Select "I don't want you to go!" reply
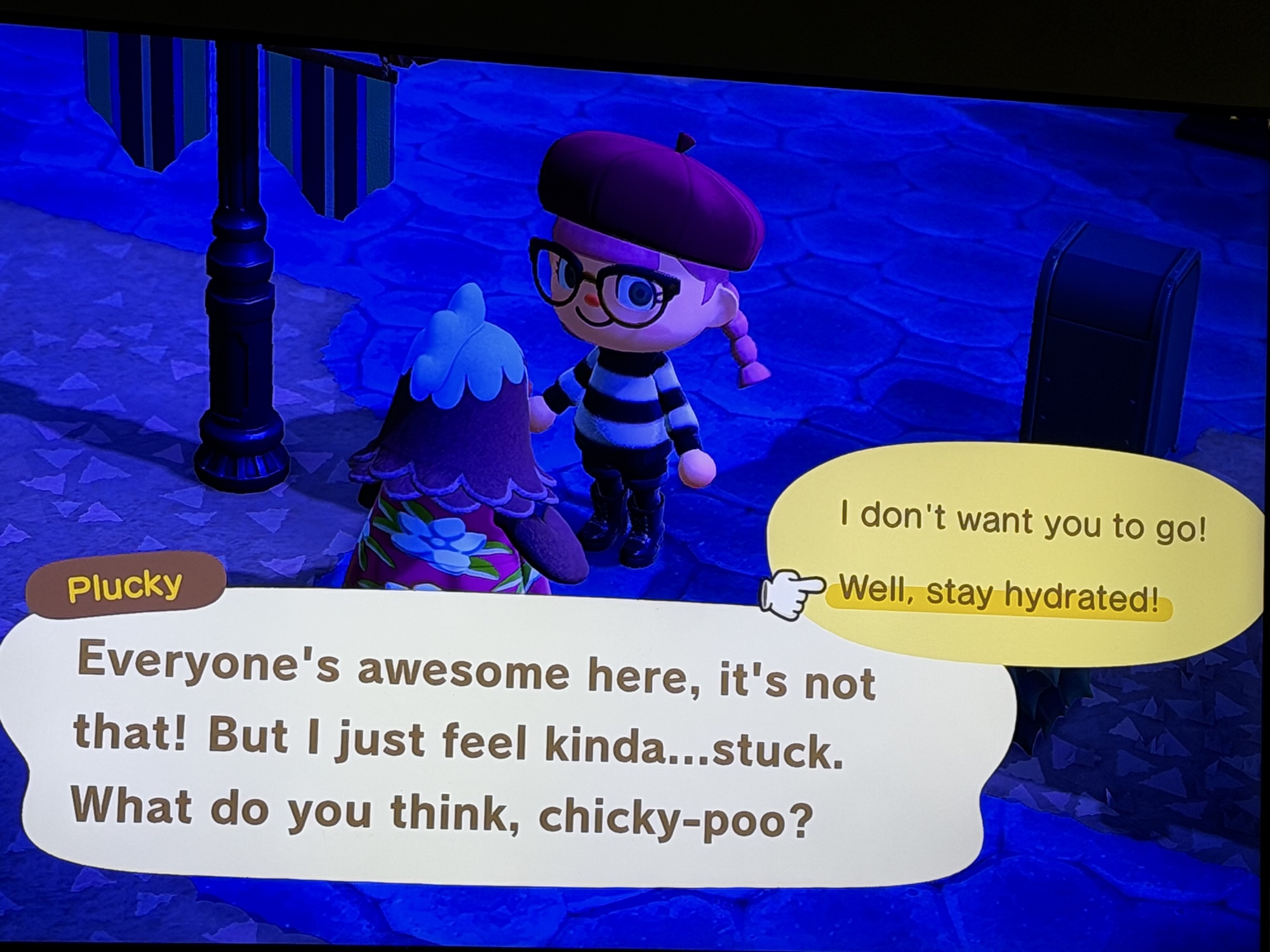1270x952 pixels. coord(1022,522)
